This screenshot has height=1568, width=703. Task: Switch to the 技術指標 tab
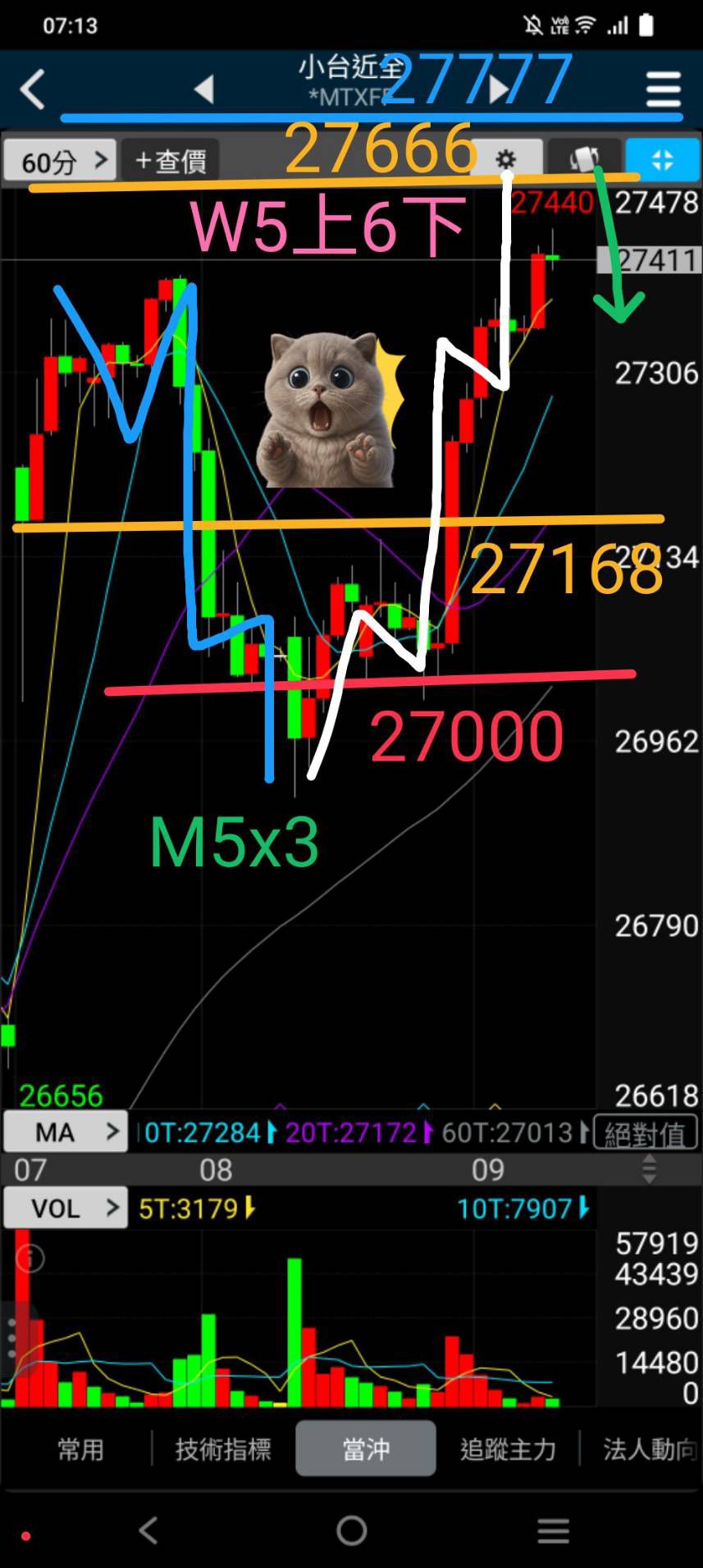[223, 1449]
